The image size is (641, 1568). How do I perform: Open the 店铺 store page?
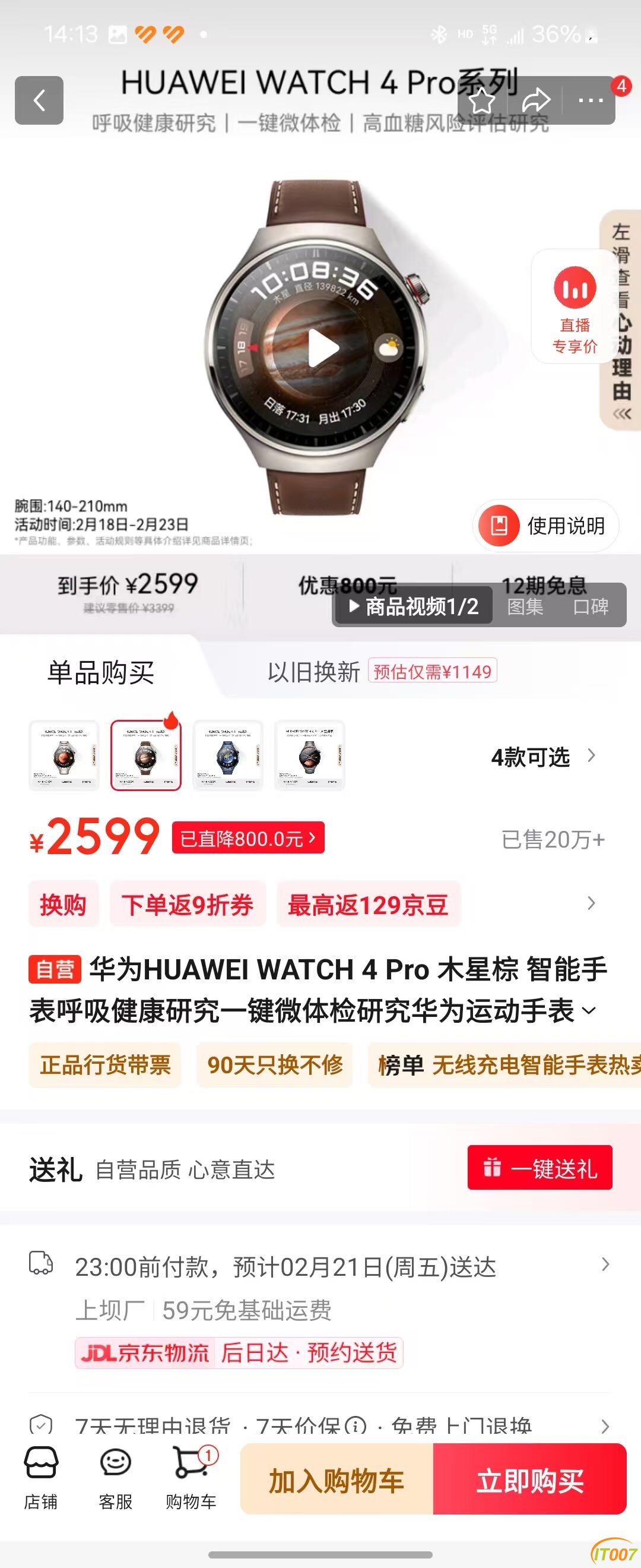(x=41, y=1477)
